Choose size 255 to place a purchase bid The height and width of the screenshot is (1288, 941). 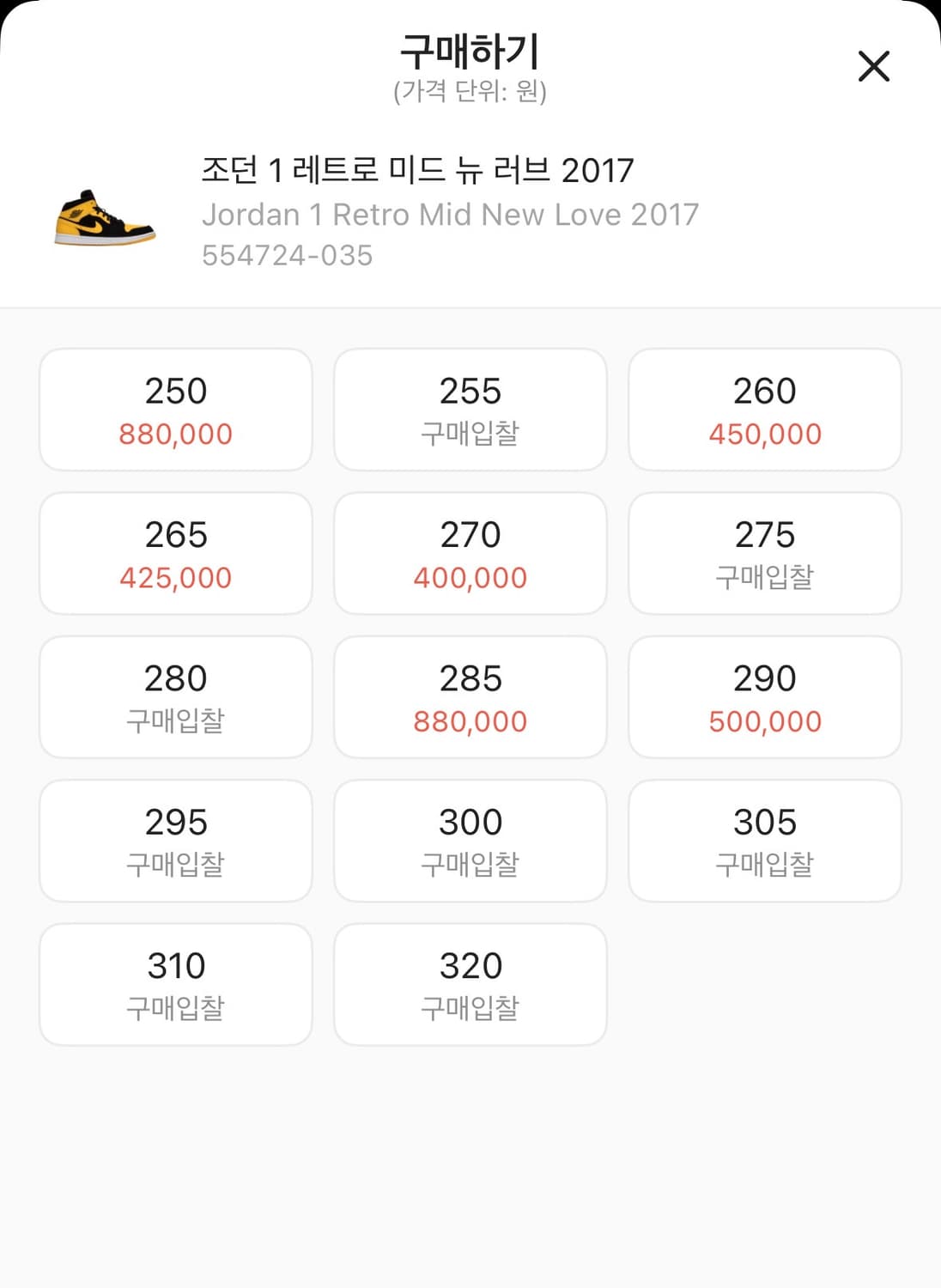coord(470,410)
